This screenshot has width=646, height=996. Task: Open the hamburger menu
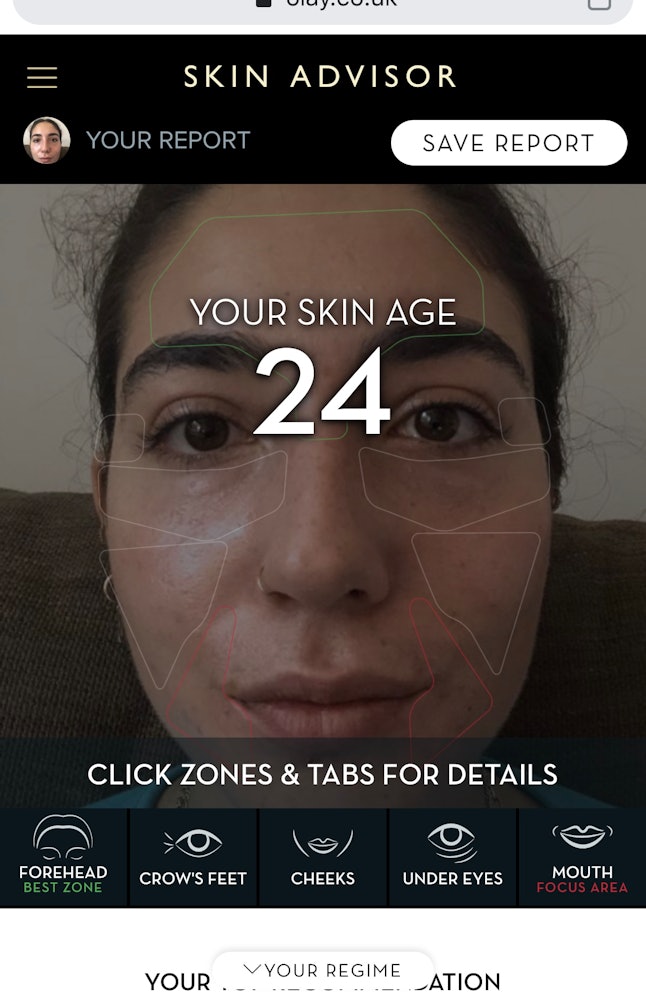pyautogui.click(x=42, y=77)
